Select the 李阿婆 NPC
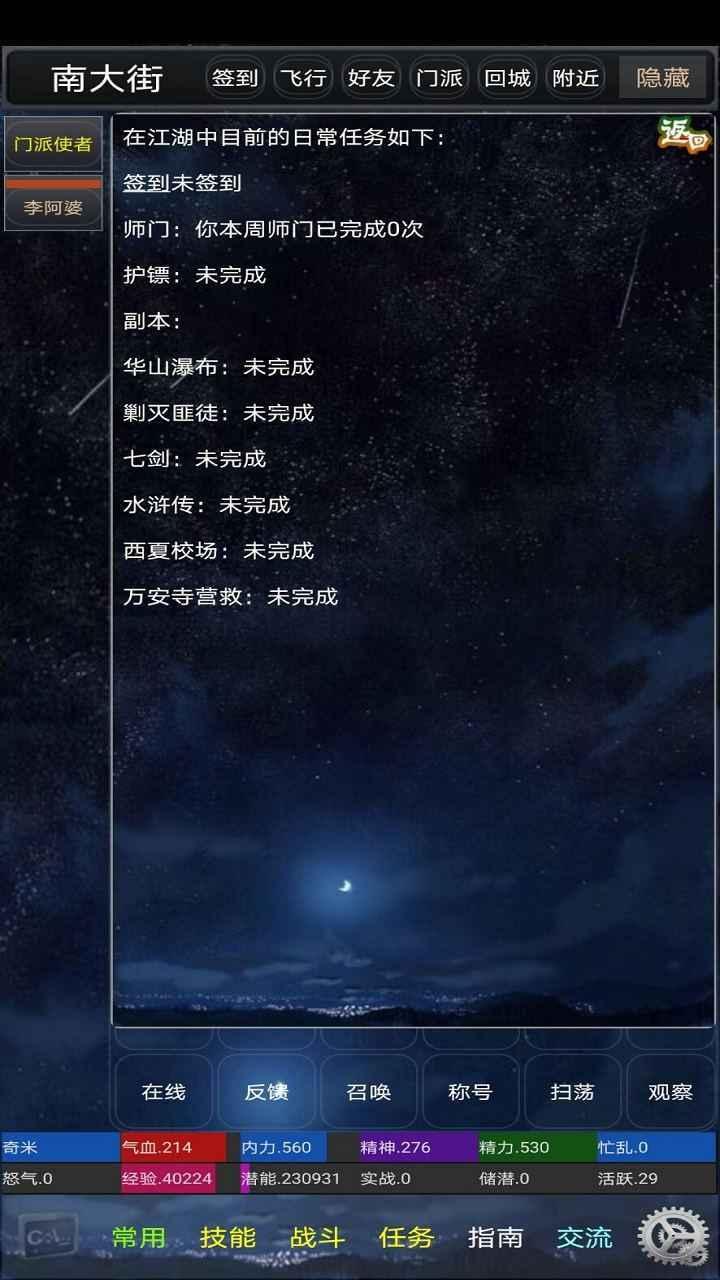This screenshot has width=720, height=1280. (x=53, y=208)
